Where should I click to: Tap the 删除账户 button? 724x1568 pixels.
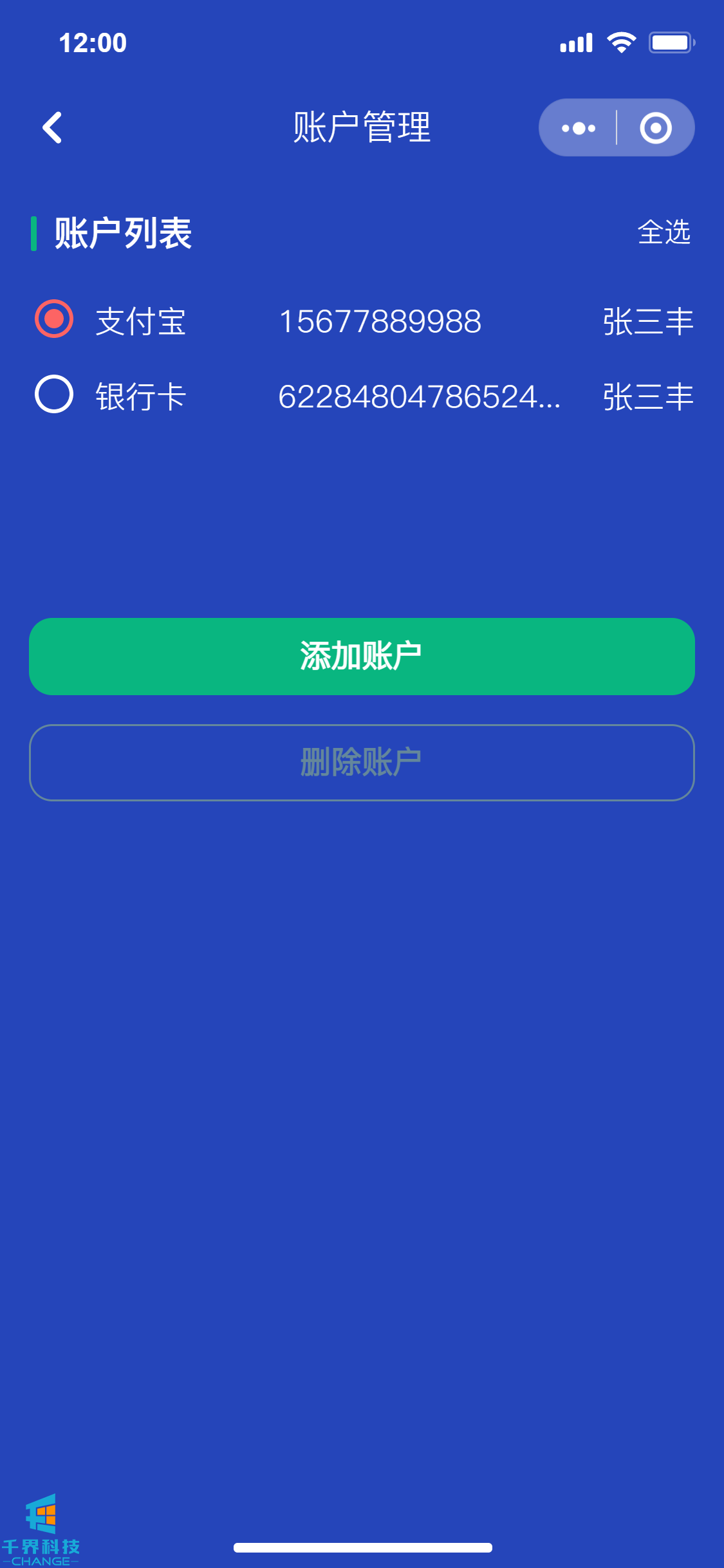click(x=362, y=762)
